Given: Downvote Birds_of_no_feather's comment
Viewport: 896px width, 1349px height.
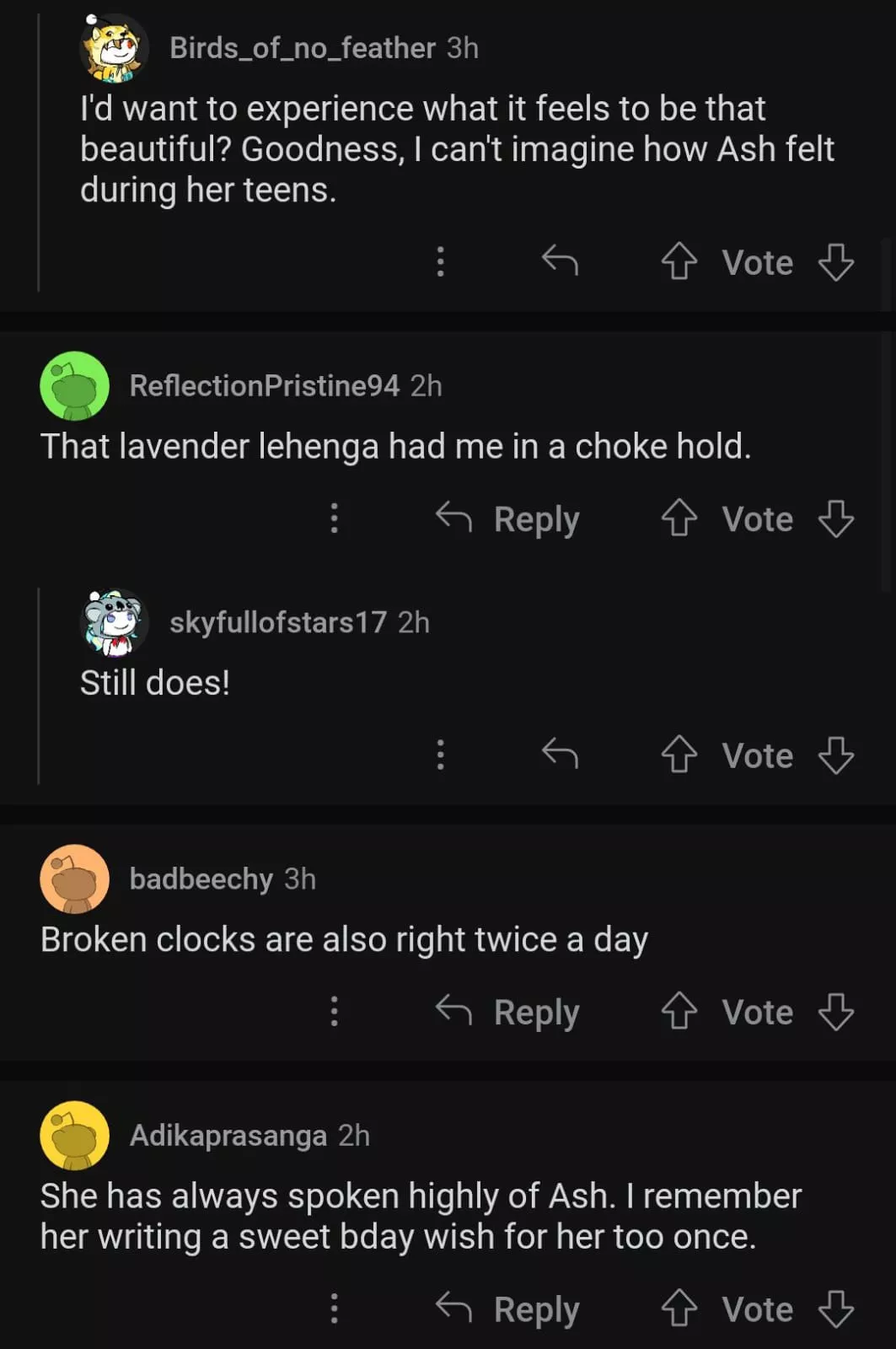Looking at the screenshot, I should pyautogui.click(x=835, y=261).
